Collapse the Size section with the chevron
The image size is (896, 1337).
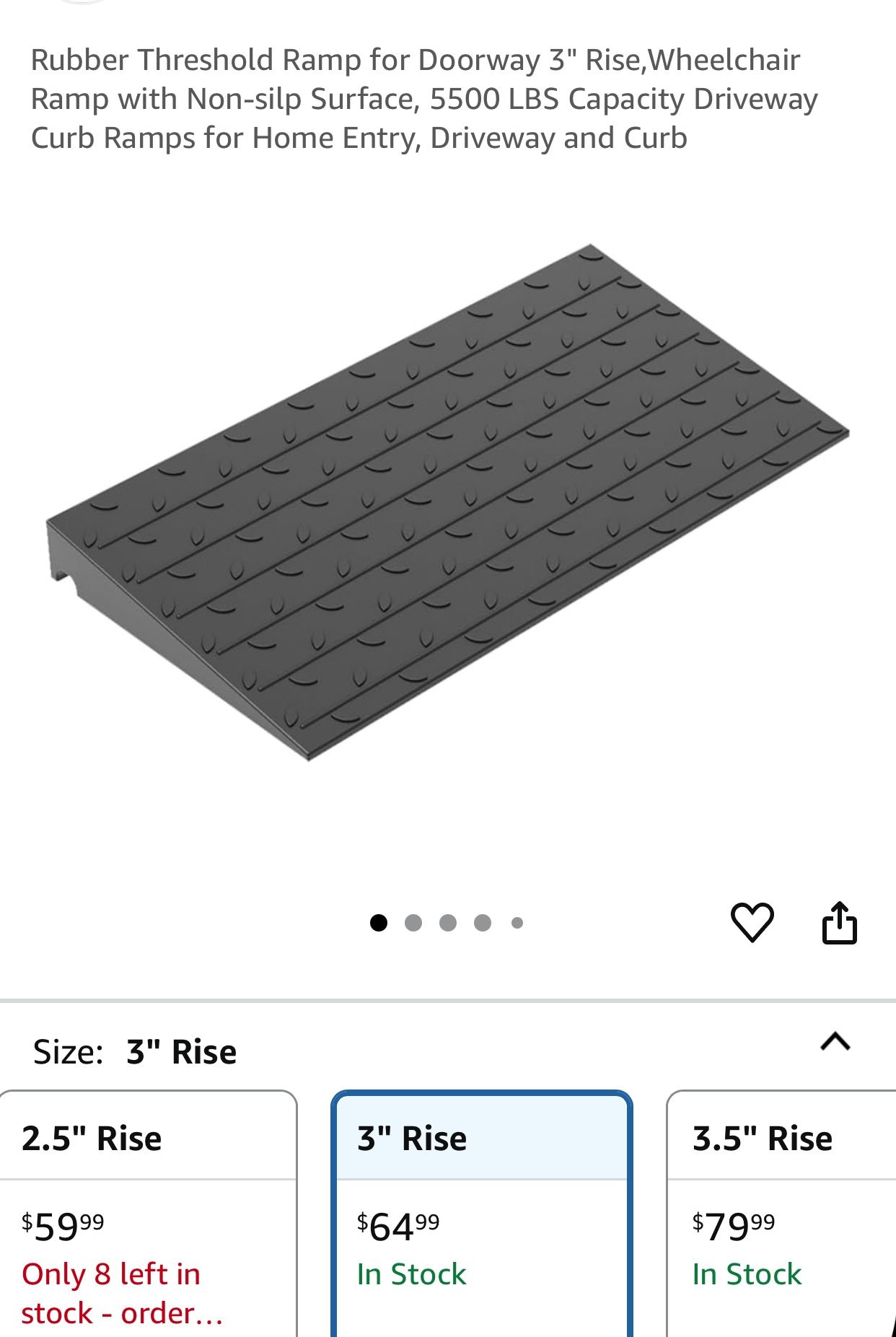[837, 1041]
